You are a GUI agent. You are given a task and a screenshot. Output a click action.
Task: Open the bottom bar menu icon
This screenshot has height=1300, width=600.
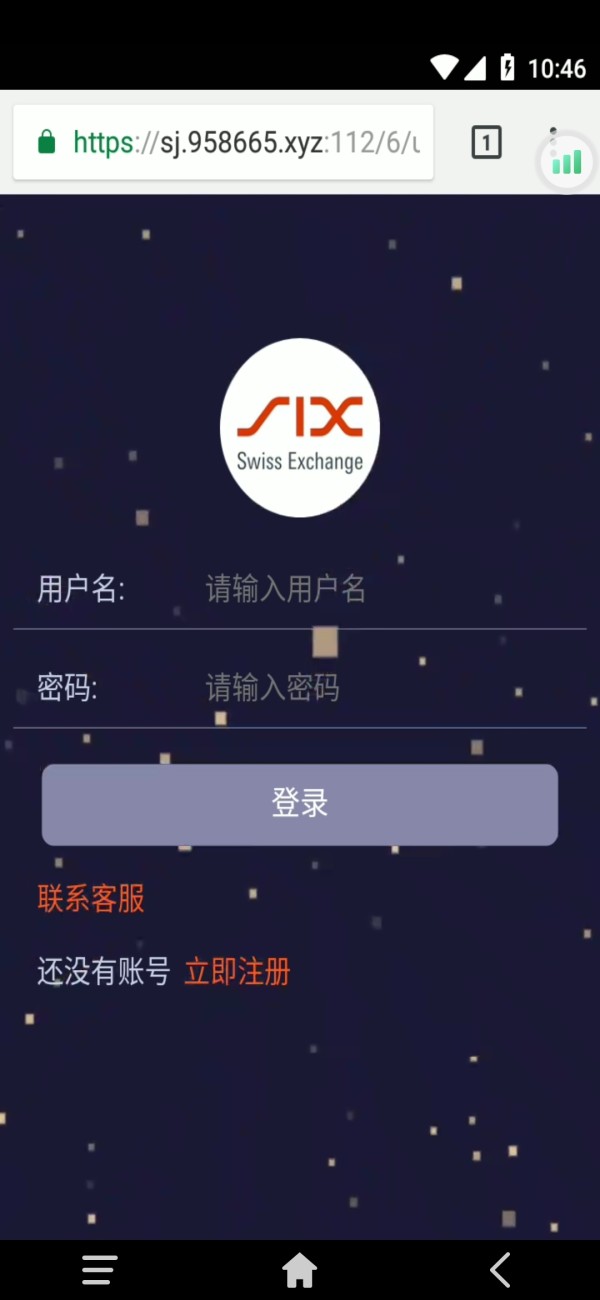pyautogui.click(x=99, y=1271)
